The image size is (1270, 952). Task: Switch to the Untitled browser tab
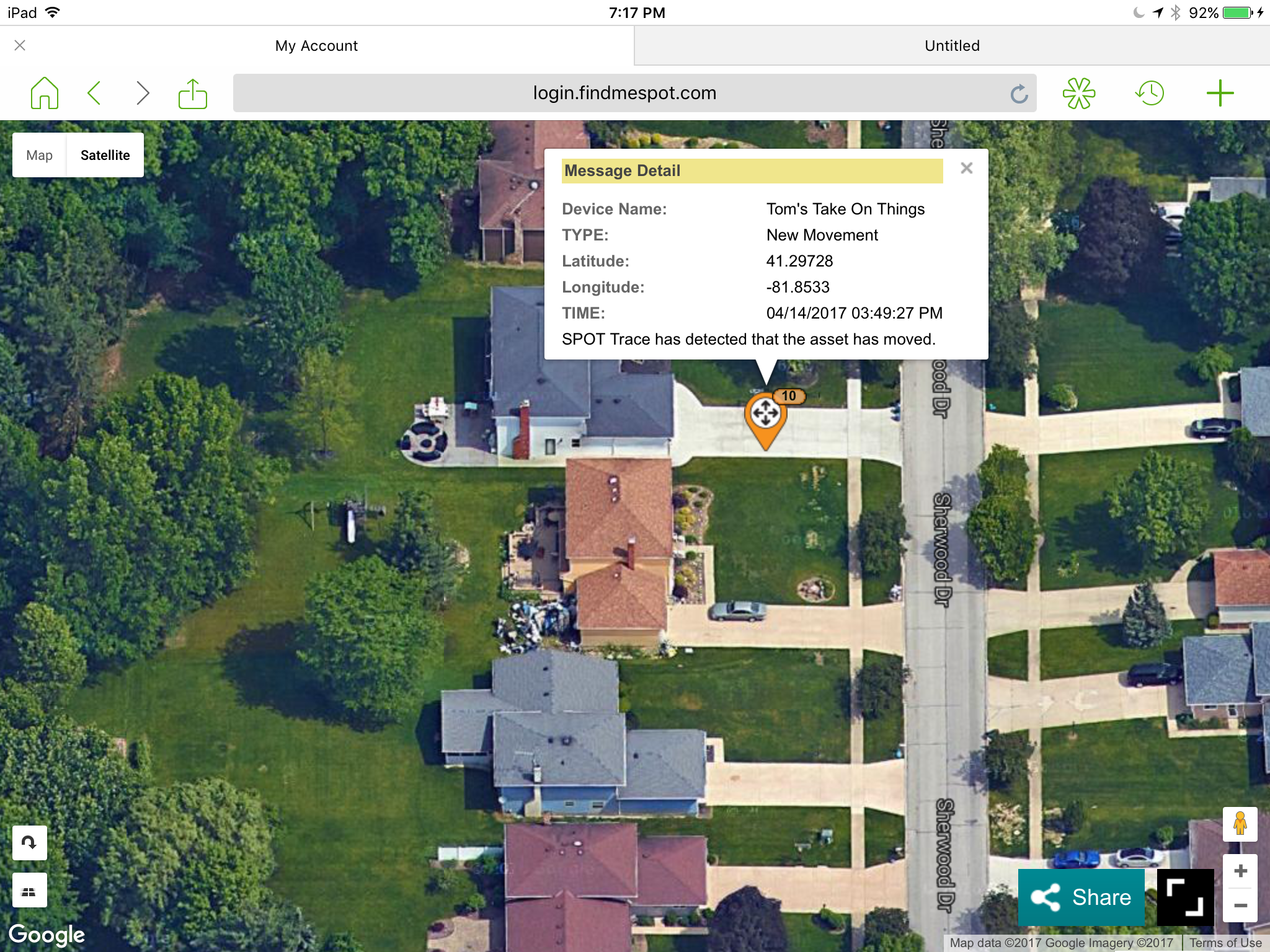tap(952, 46)
